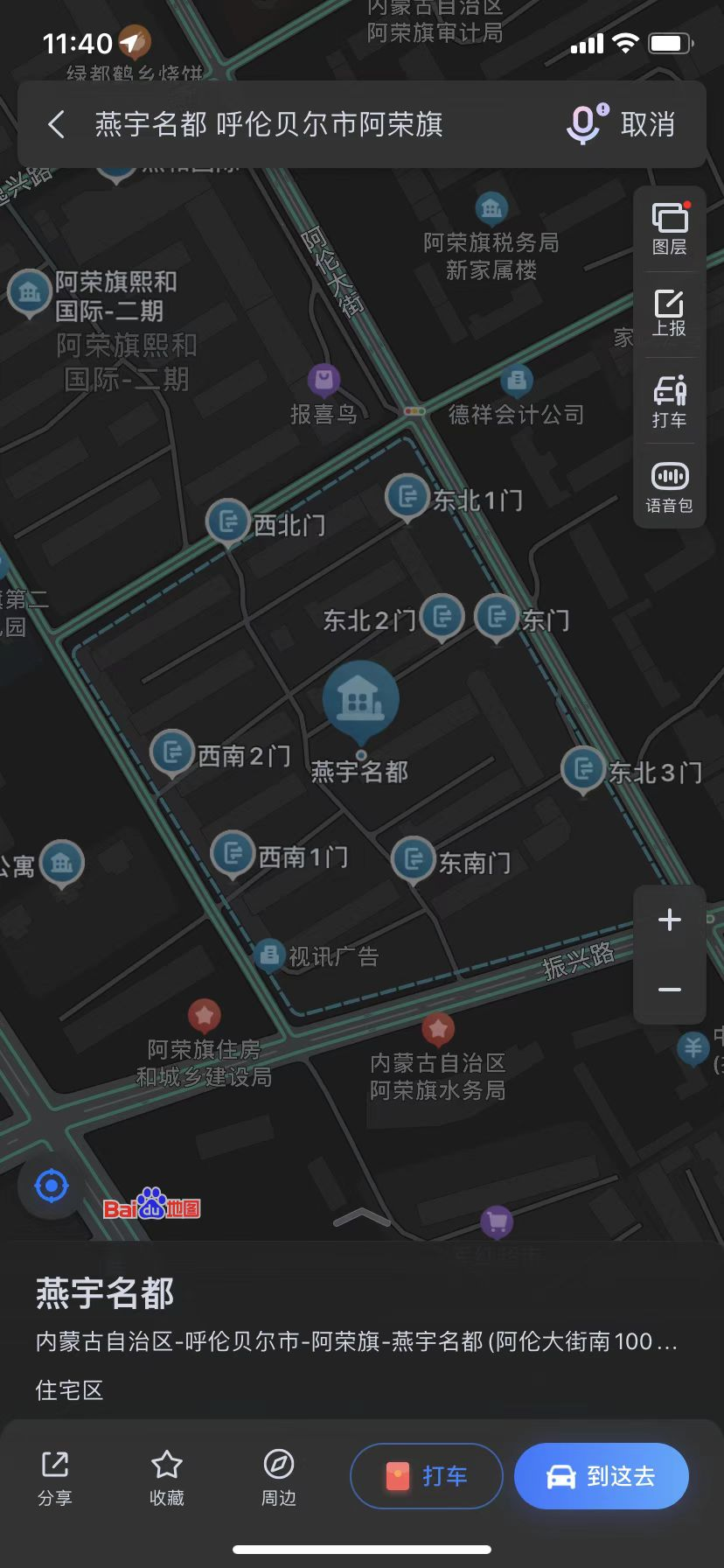Start voice search with the microphone icon

[584, 123]
